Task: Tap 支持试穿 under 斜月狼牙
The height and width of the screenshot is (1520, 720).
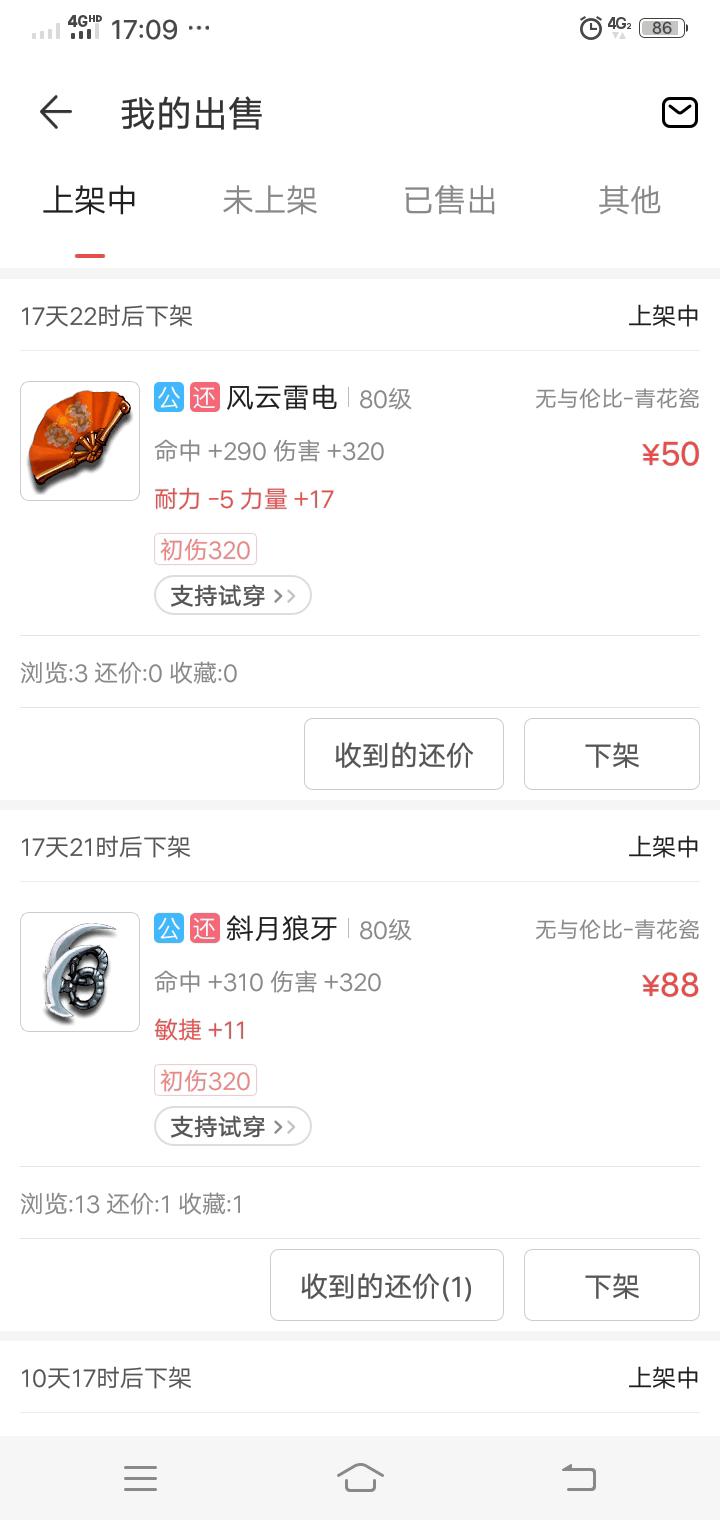Action: point(233,1127)
